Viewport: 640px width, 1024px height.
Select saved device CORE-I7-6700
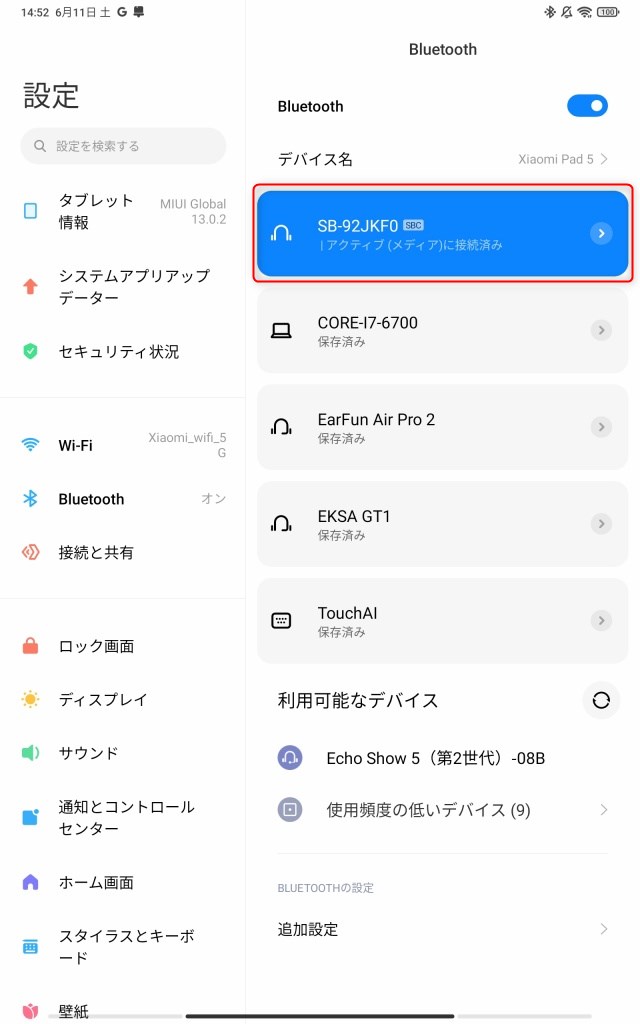(442, 330)
